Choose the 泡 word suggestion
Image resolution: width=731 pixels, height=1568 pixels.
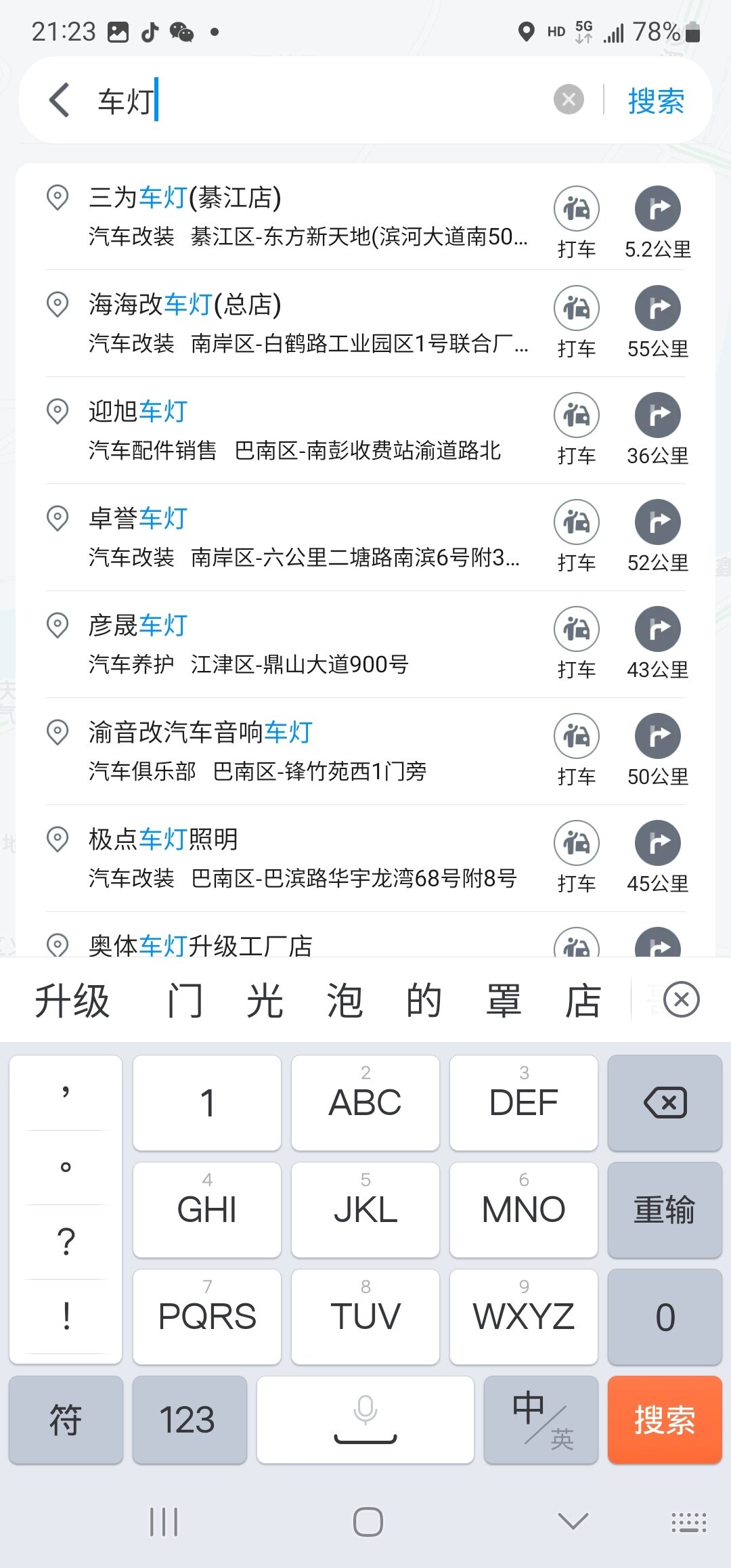click(x=344, y=1001)
